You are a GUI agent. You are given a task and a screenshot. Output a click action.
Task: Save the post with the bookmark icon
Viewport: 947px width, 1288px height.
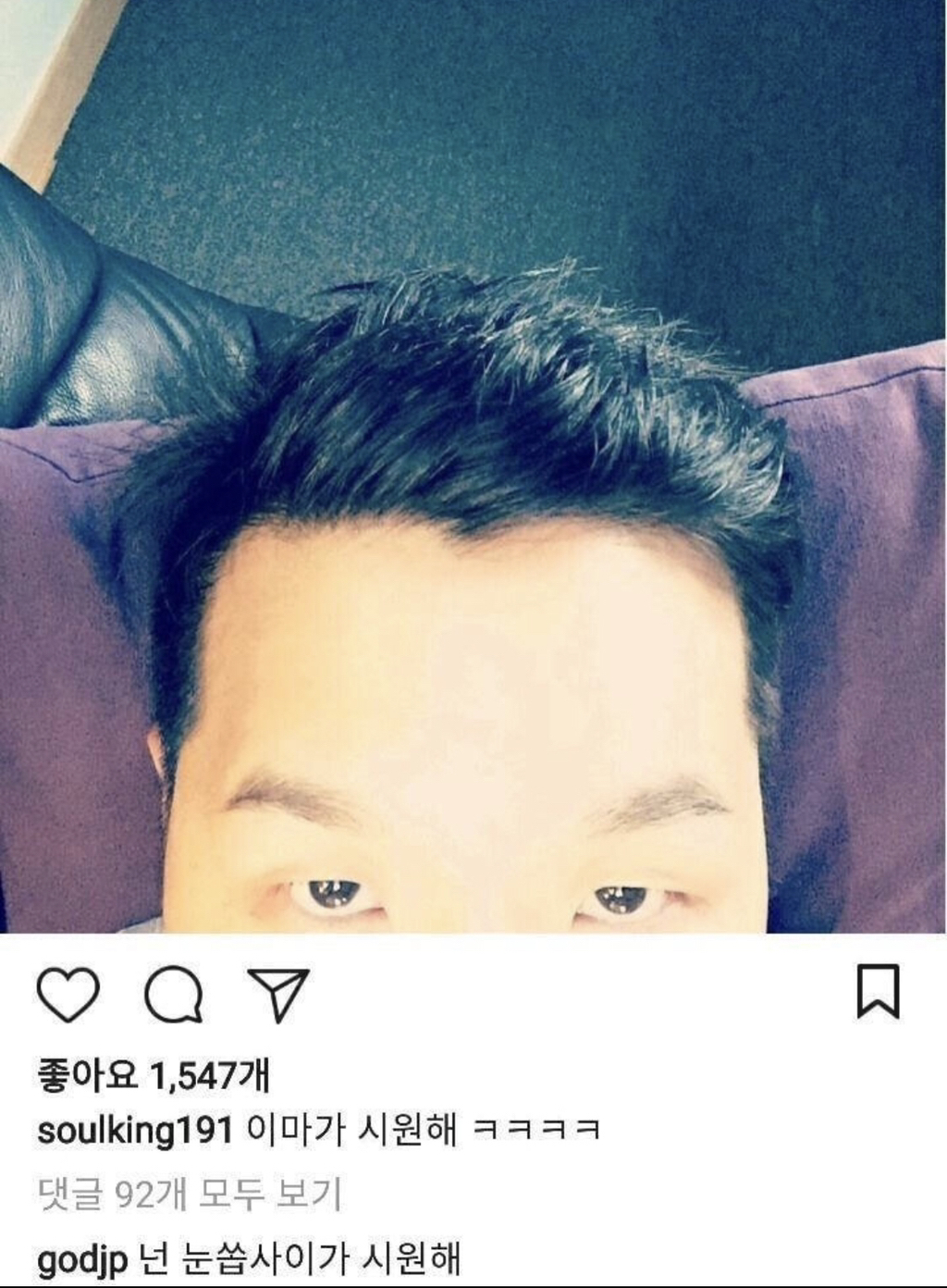[878, 991]
